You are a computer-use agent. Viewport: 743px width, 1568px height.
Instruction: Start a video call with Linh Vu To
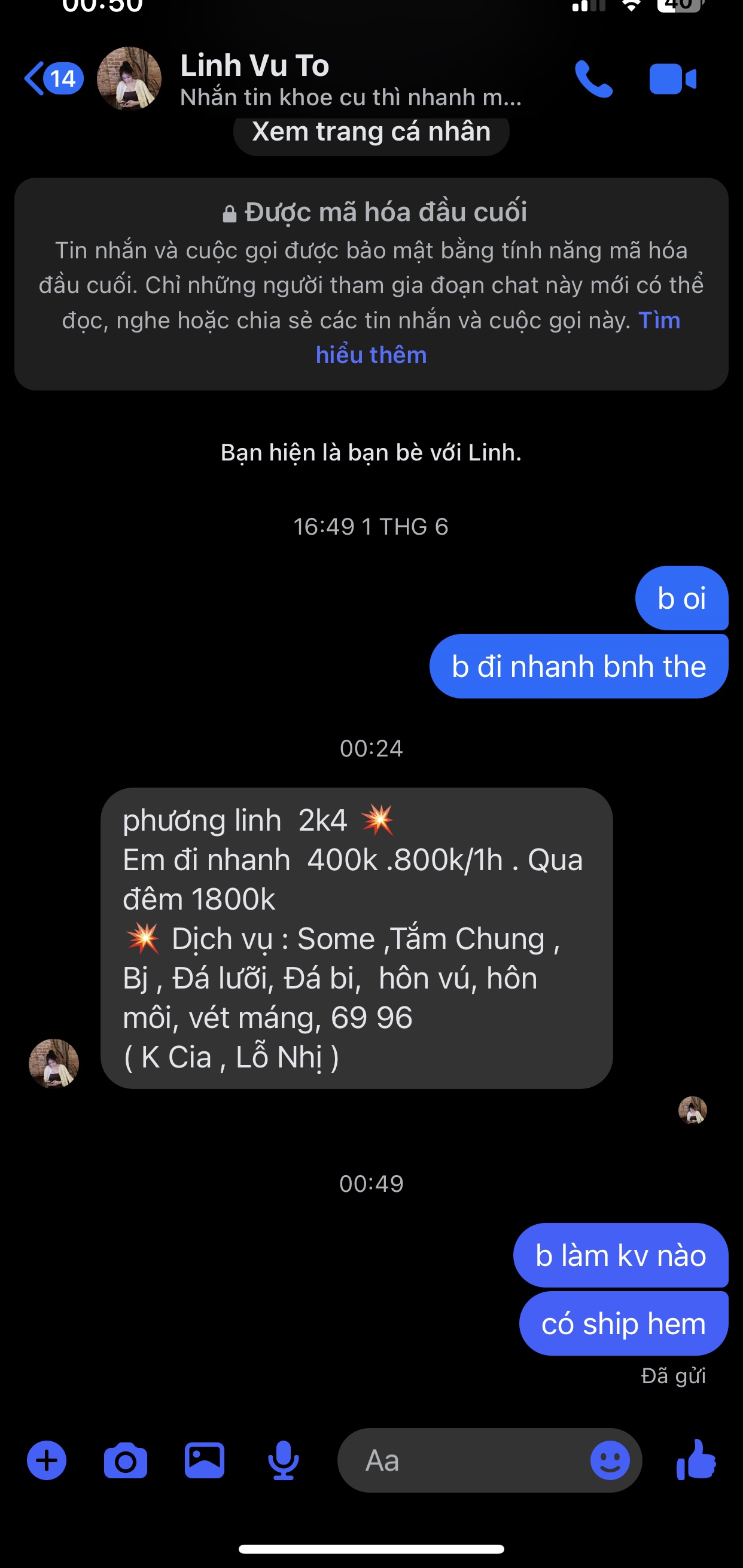[x=672, y=79]
